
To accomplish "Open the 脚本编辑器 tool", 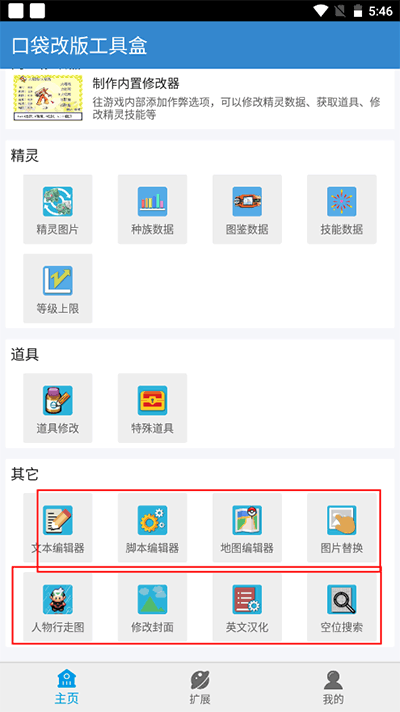I will tap(153, 528).
